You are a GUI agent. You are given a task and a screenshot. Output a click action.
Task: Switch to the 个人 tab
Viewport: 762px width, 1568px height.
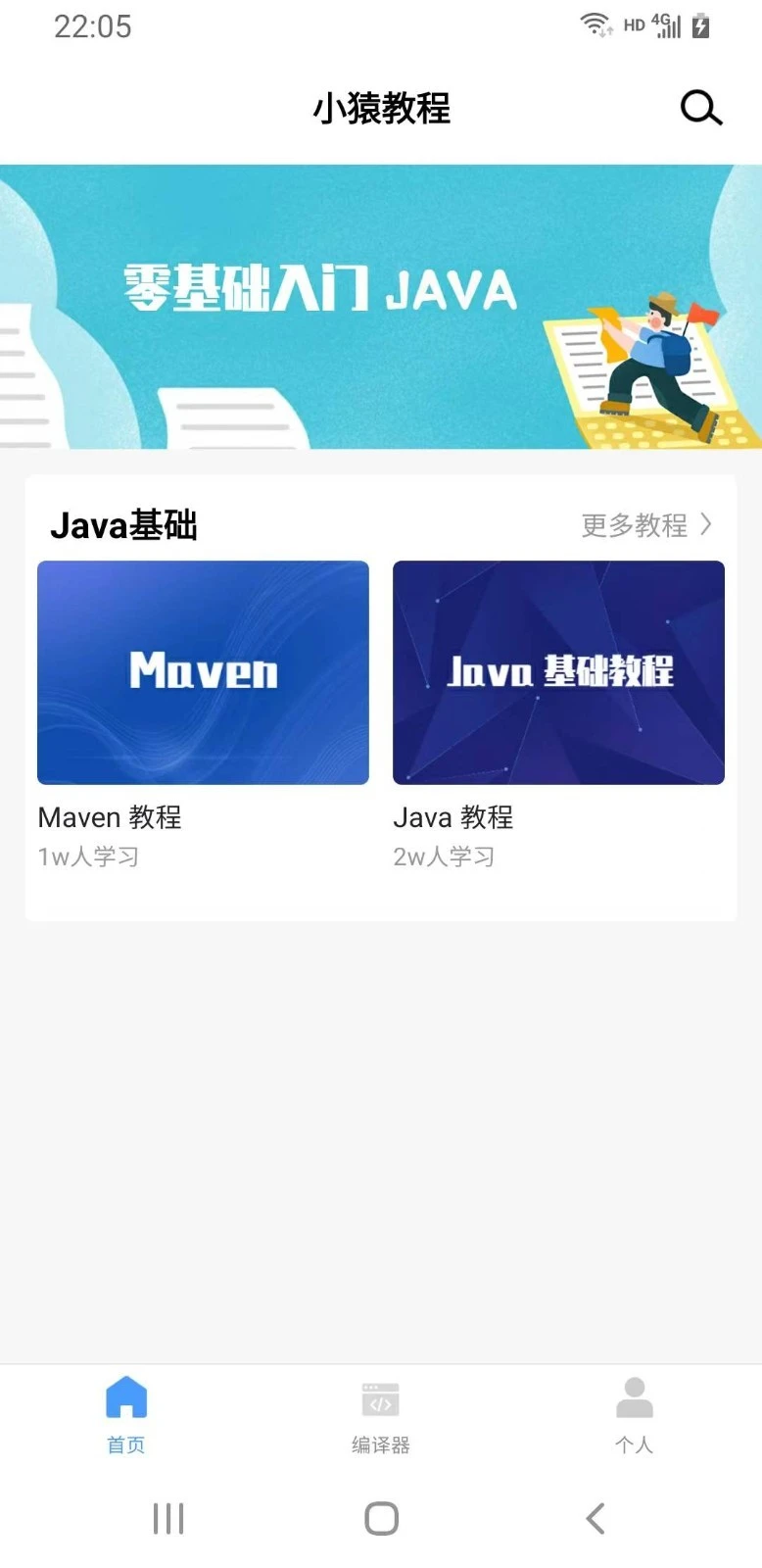[634, 1416]
